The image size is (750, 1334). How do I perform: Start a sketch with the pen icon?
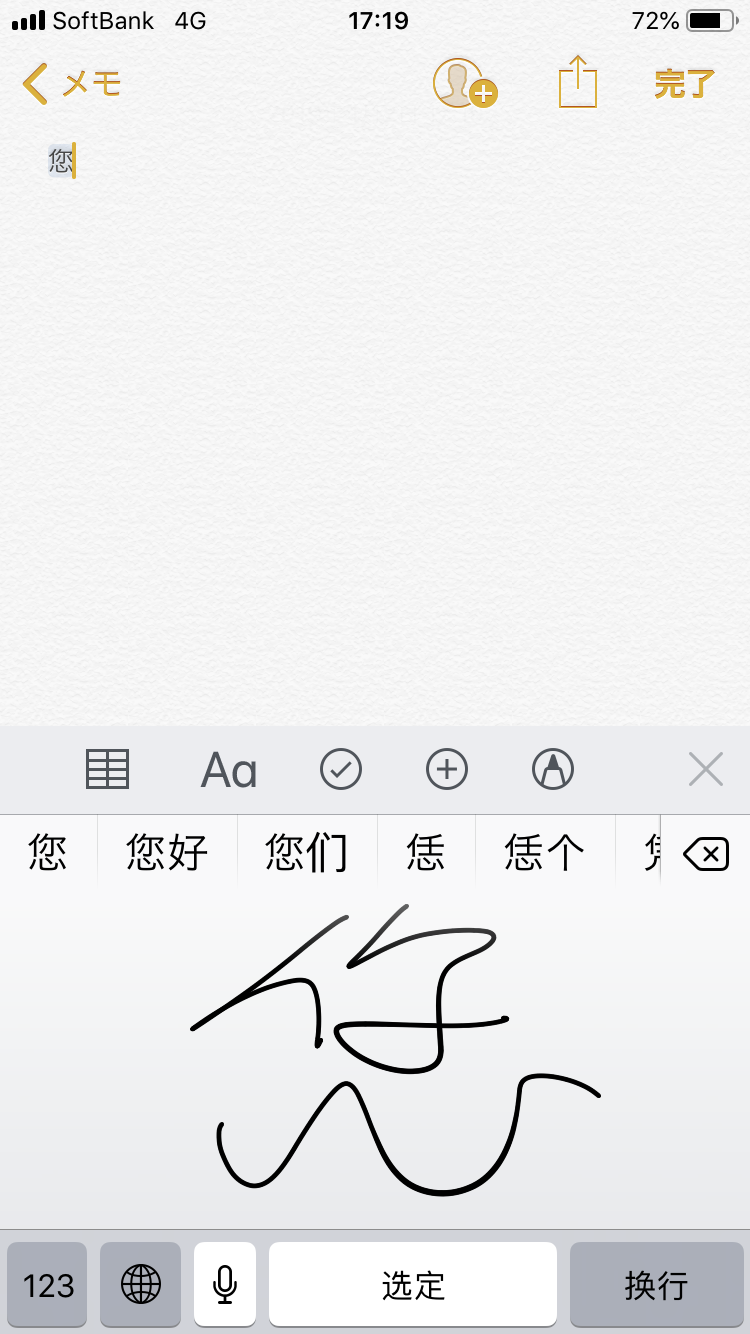tap(553, 770)
